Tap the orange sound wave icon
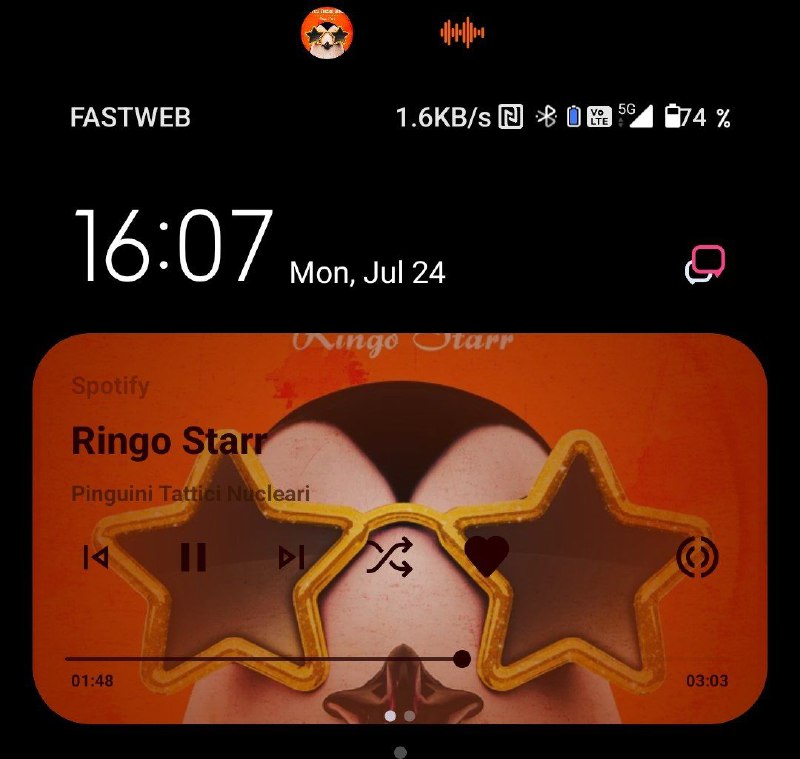The height and width of the screenshot is (759, 800). [x=462, y=33]
